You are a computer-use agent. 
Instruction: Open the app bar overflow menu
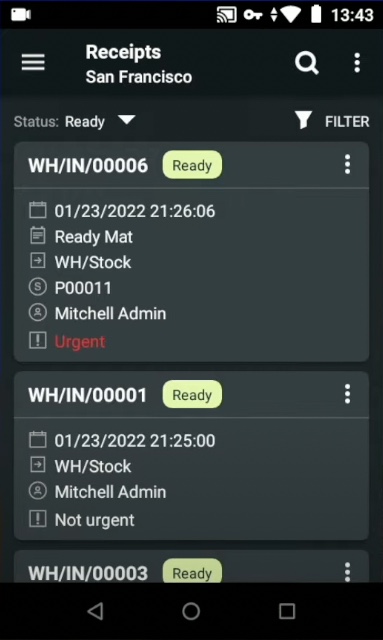click(x=357, y=63)
